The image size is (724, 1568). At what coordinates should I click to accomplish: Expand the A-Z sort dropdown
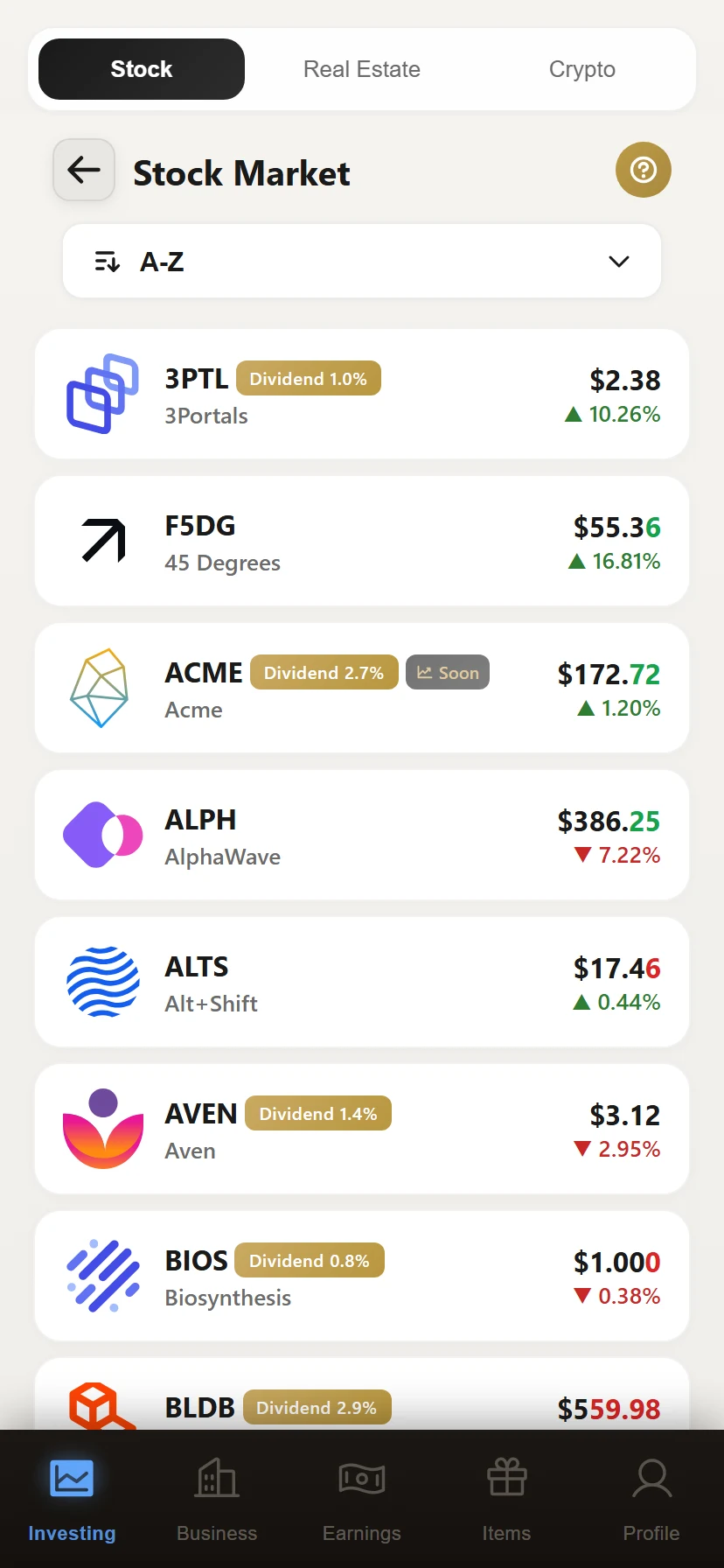click(362, 261)
